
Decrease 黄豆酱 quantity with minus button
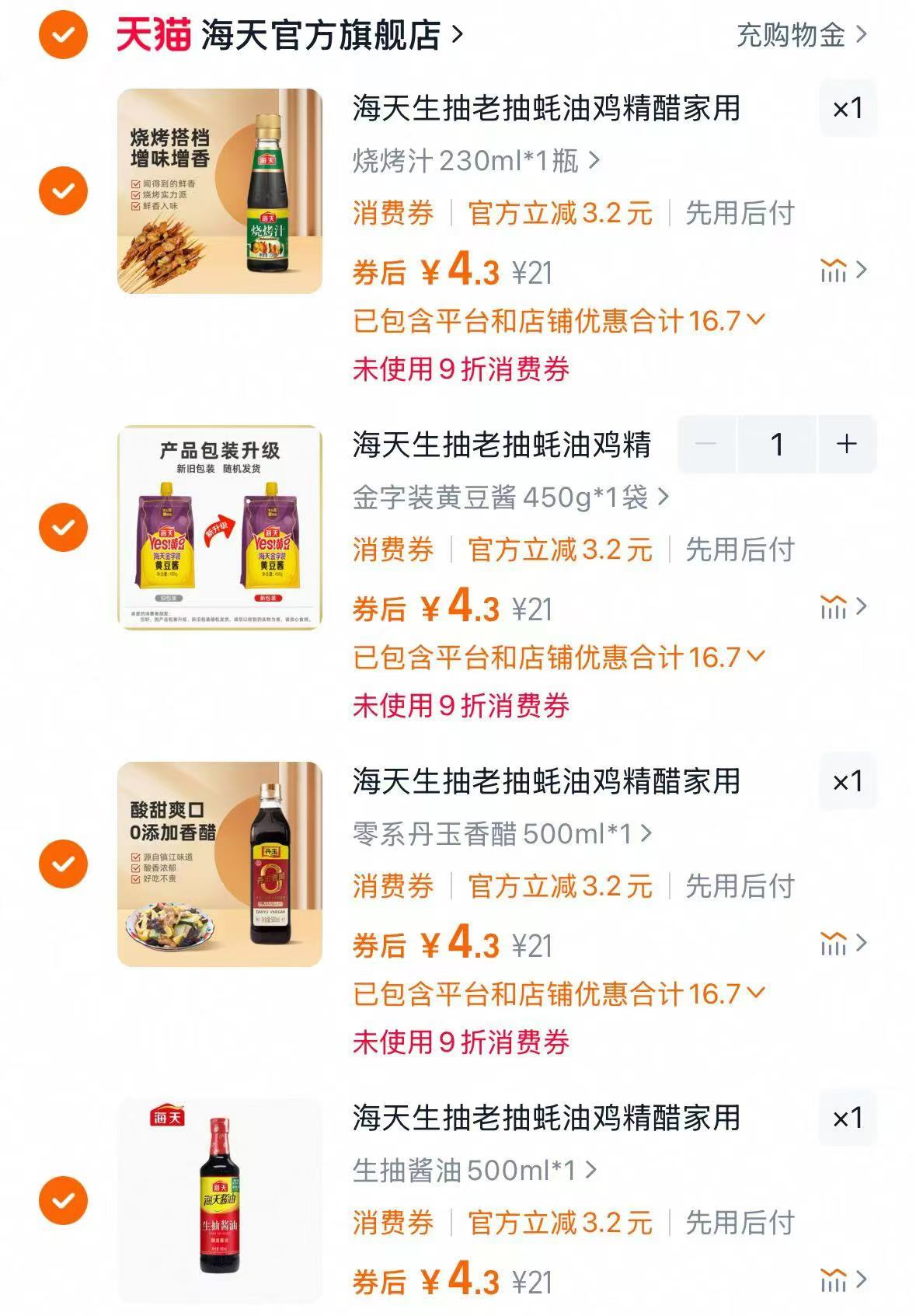[x=705, y=443]
